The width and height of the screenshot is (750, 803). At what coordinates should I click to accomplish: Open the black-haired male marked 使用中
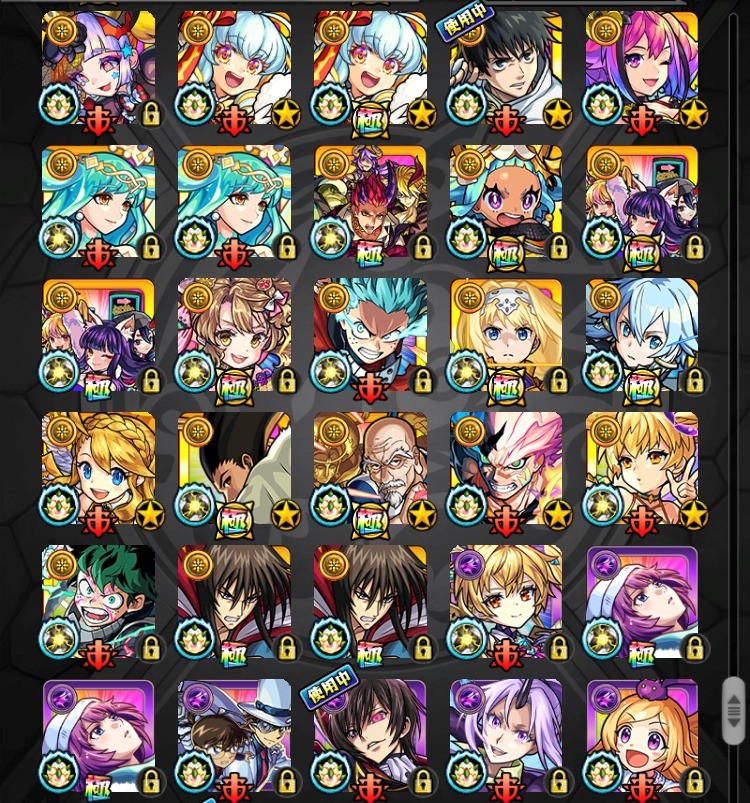coord(505,70)
